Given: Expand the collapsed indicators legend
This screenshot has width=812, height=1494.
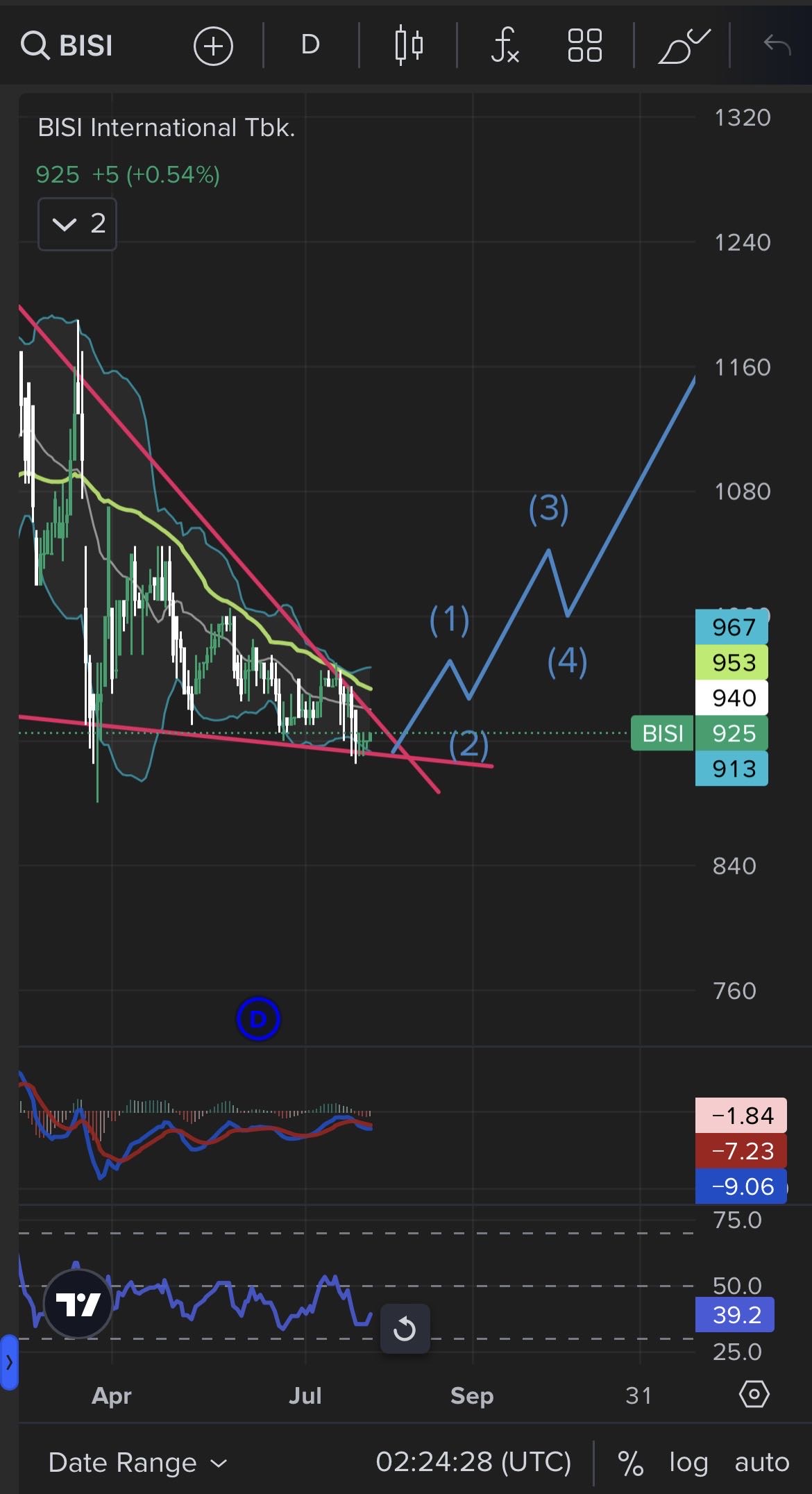Looking at the screenshot, I should tap(77, 224).
